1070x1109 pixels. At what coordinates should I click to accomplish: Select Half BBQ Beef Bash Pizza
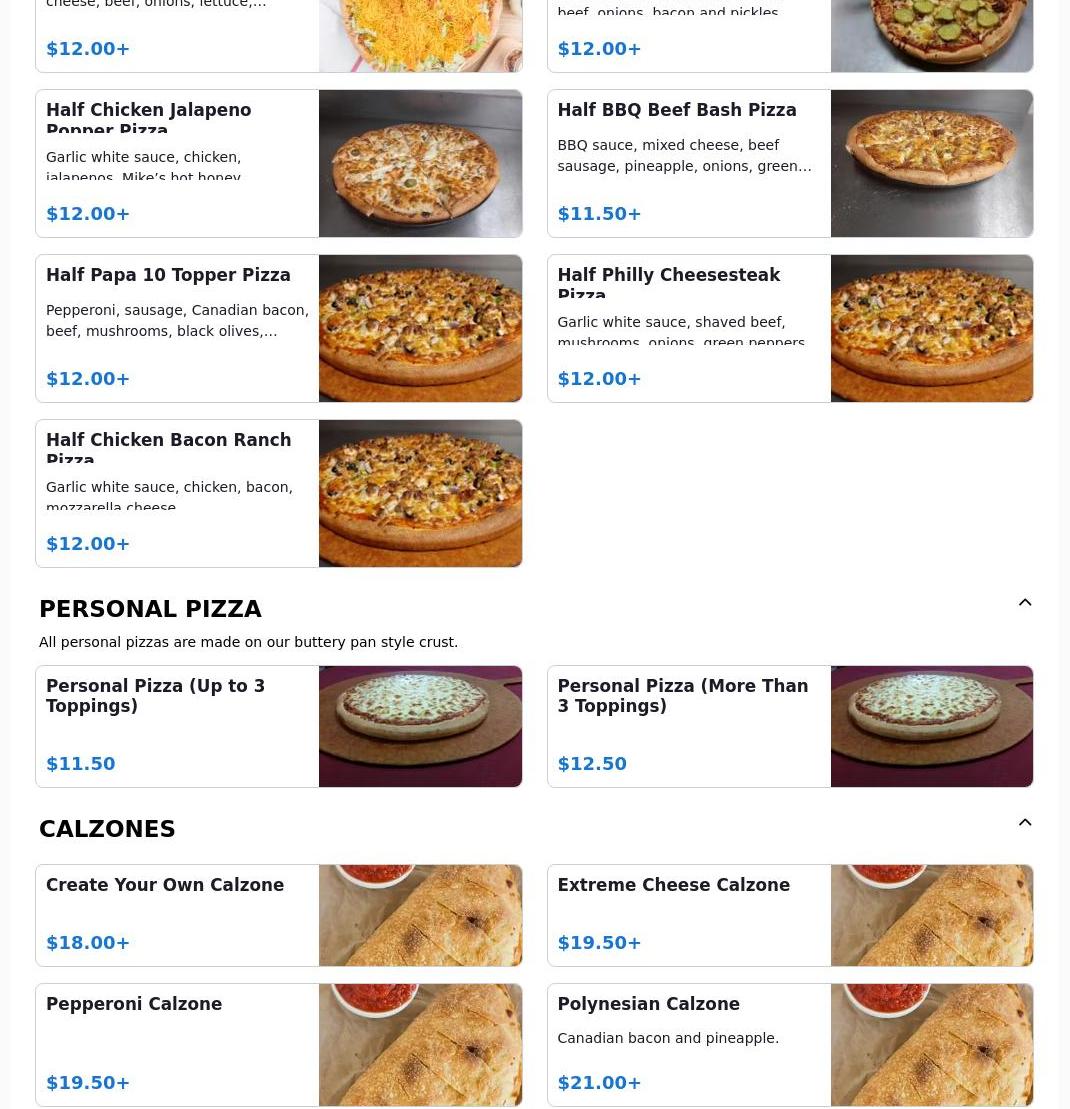[x=789, y=163]
